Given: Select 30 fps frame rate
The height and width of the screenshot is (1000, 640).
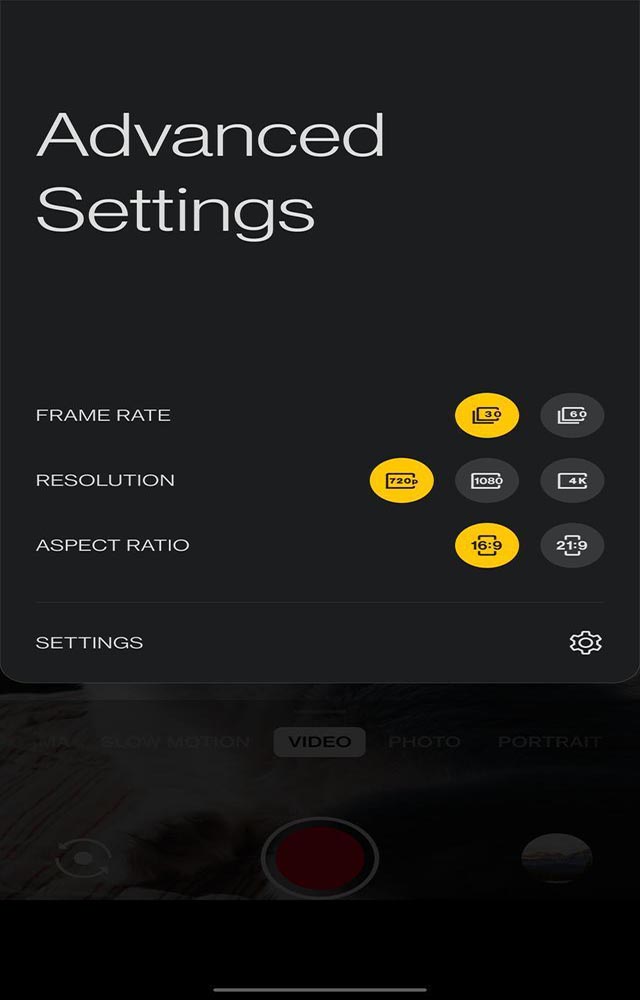Looking at the screenshot, I should coord(487,415).
